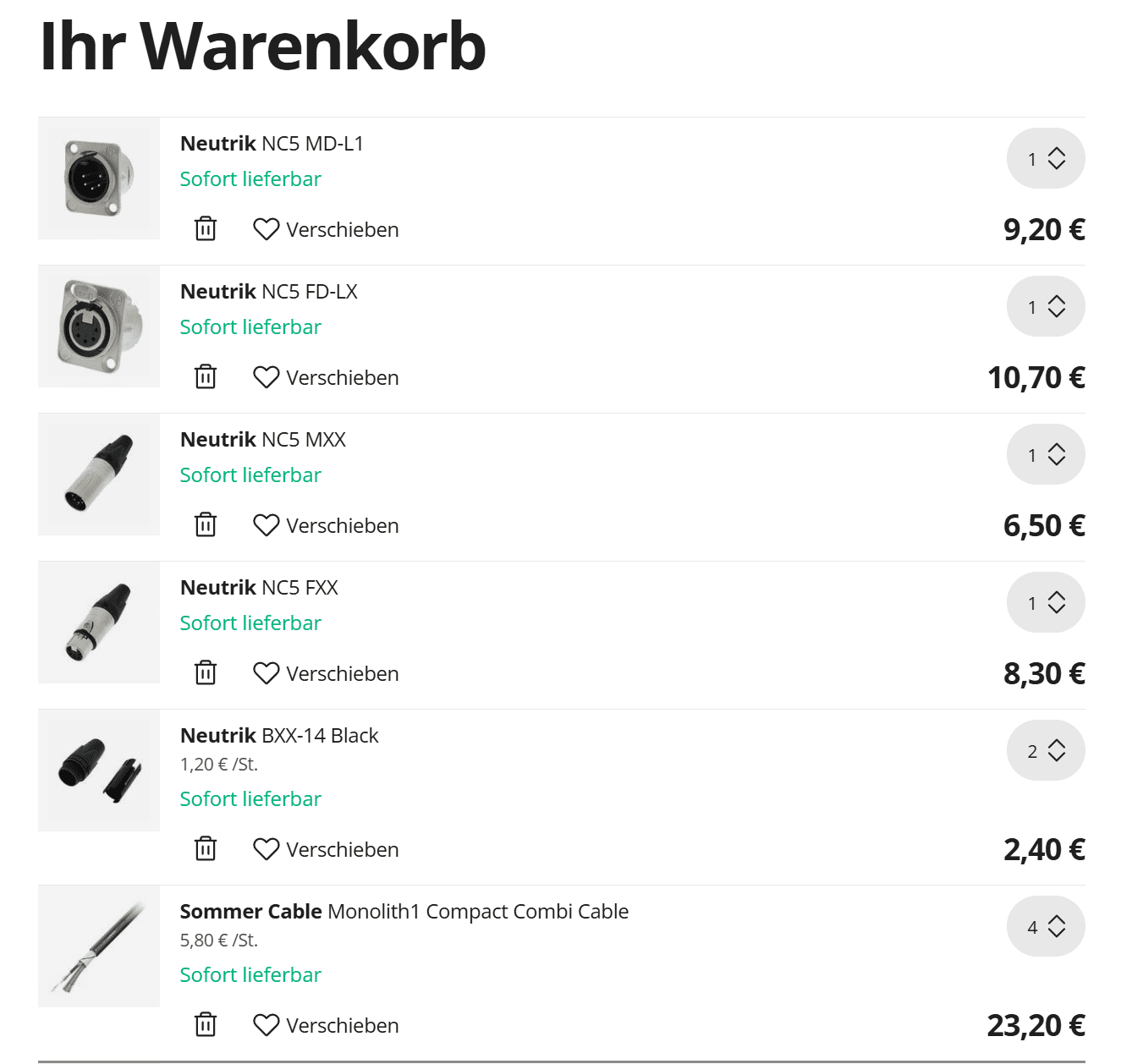This screenshot has height=1064, width=1121.
Task: Move Neutrik NC5 MD-L1 to wishlist
Action: [x=326, y=229]
